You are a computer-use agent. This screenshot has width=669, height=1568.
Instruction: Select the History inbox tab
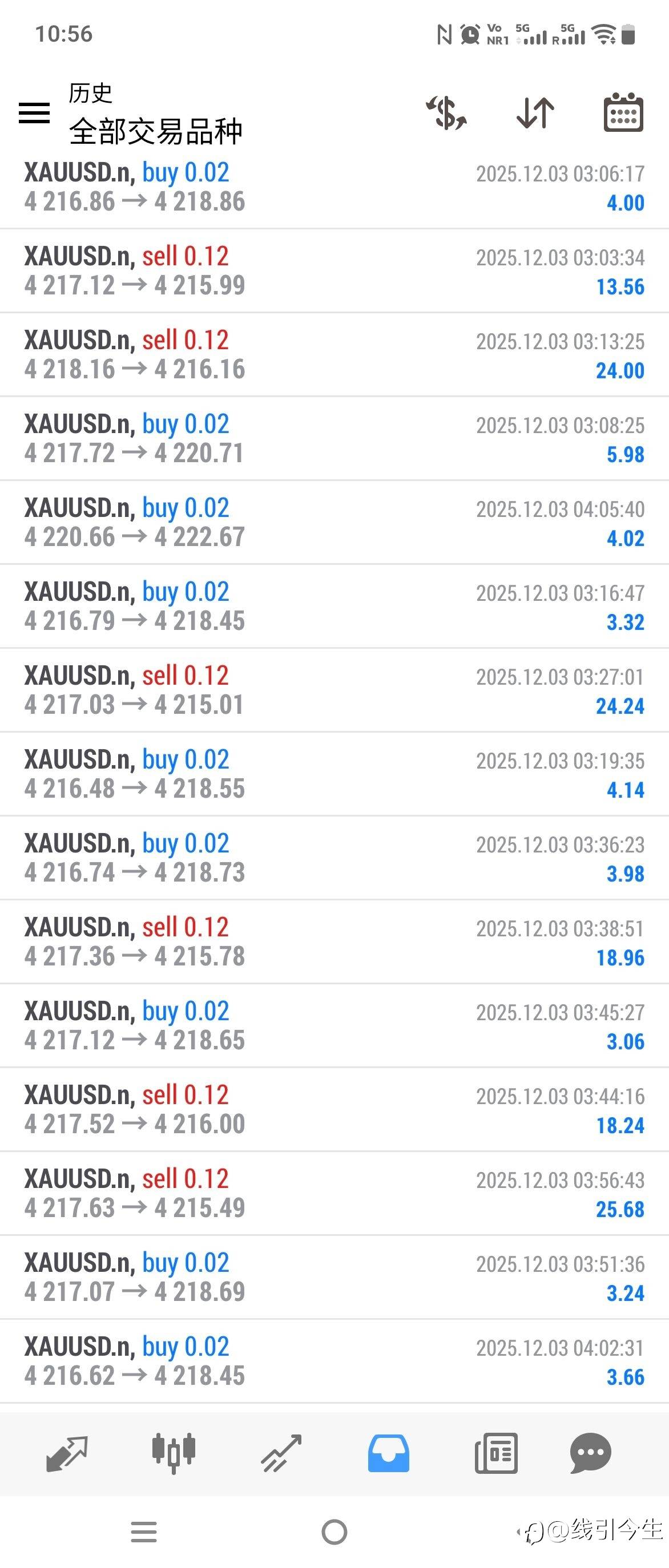(x=388, y=1453)
